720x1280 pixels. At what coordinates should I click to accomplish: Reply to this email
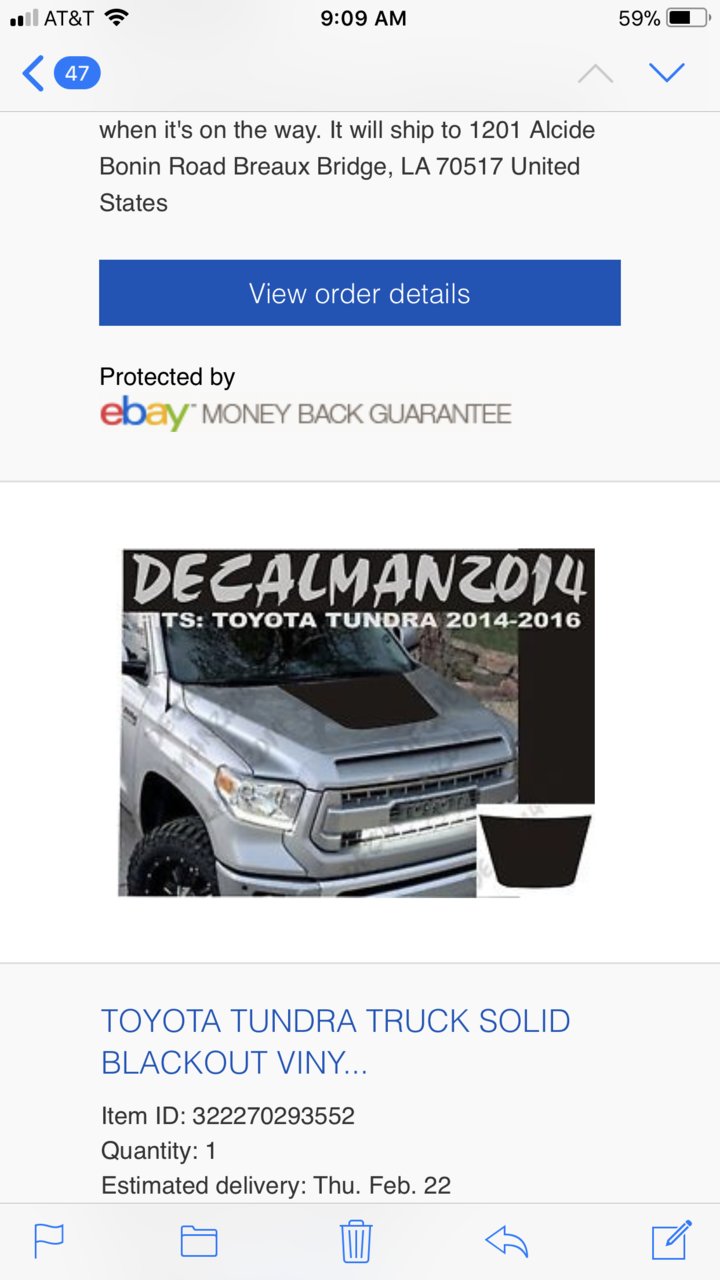point(506,1241)
